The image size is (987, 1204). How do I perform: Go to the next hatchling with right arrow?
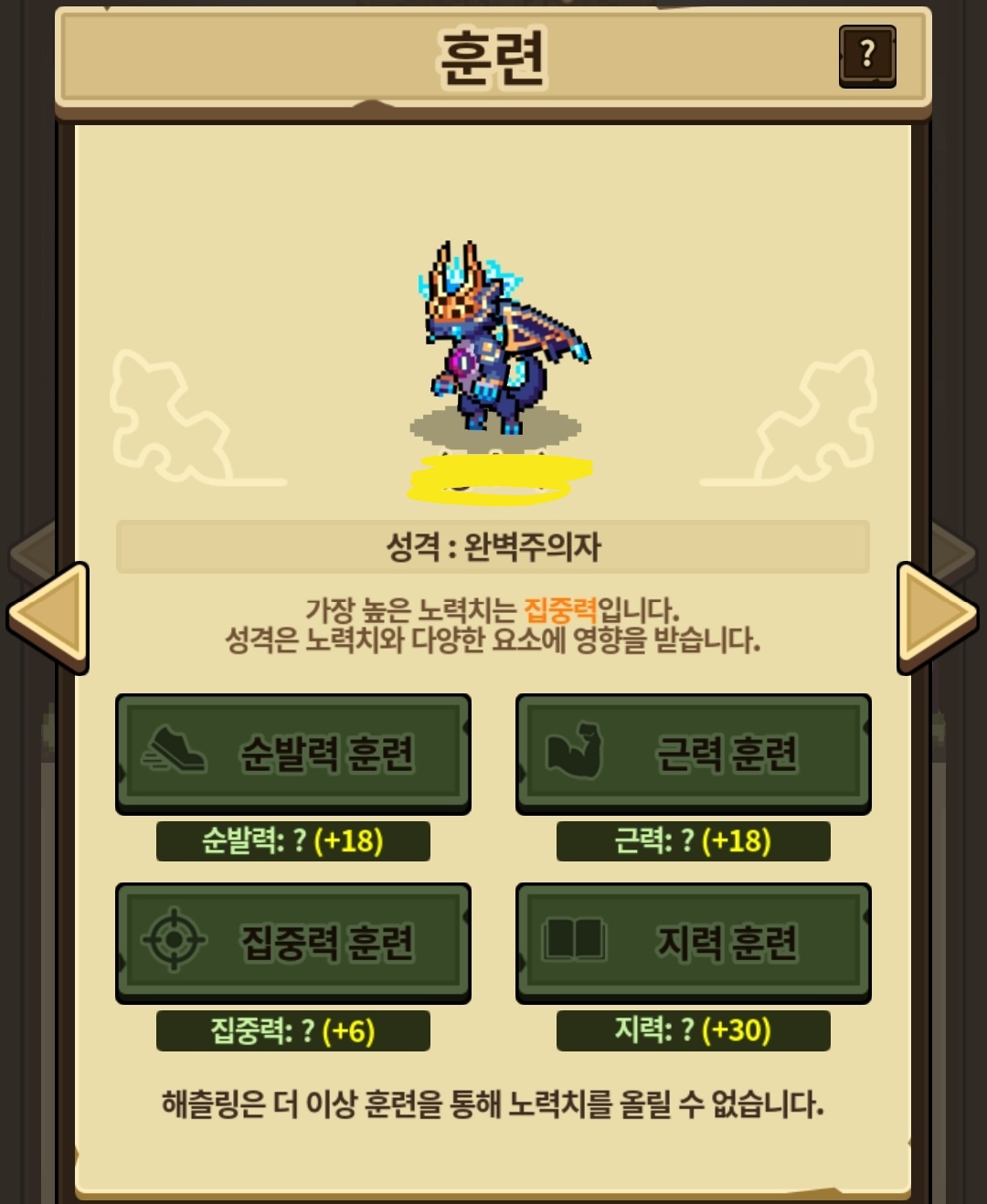coord(938,618)
